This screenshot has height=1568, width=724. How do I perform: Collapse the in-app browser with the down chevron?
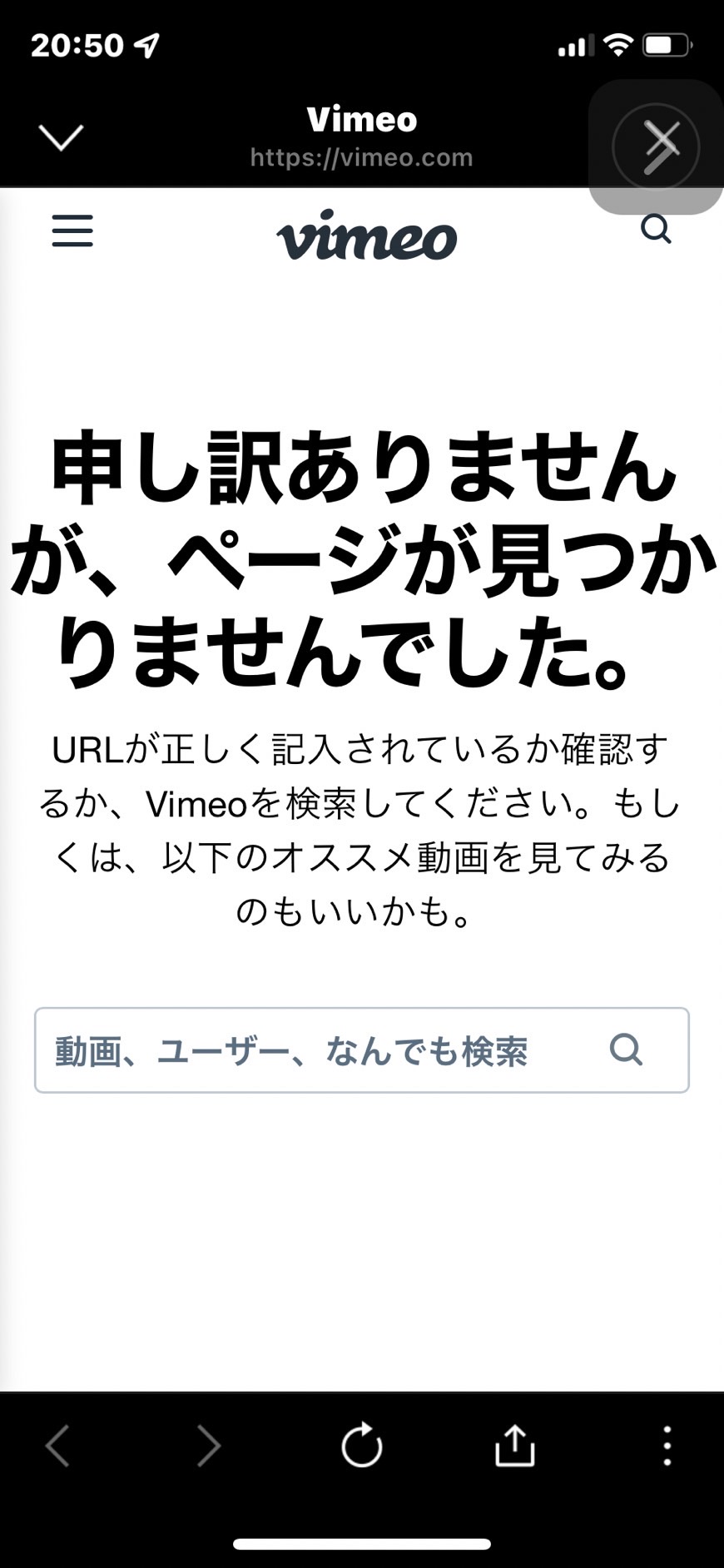[x=62, y=137]
